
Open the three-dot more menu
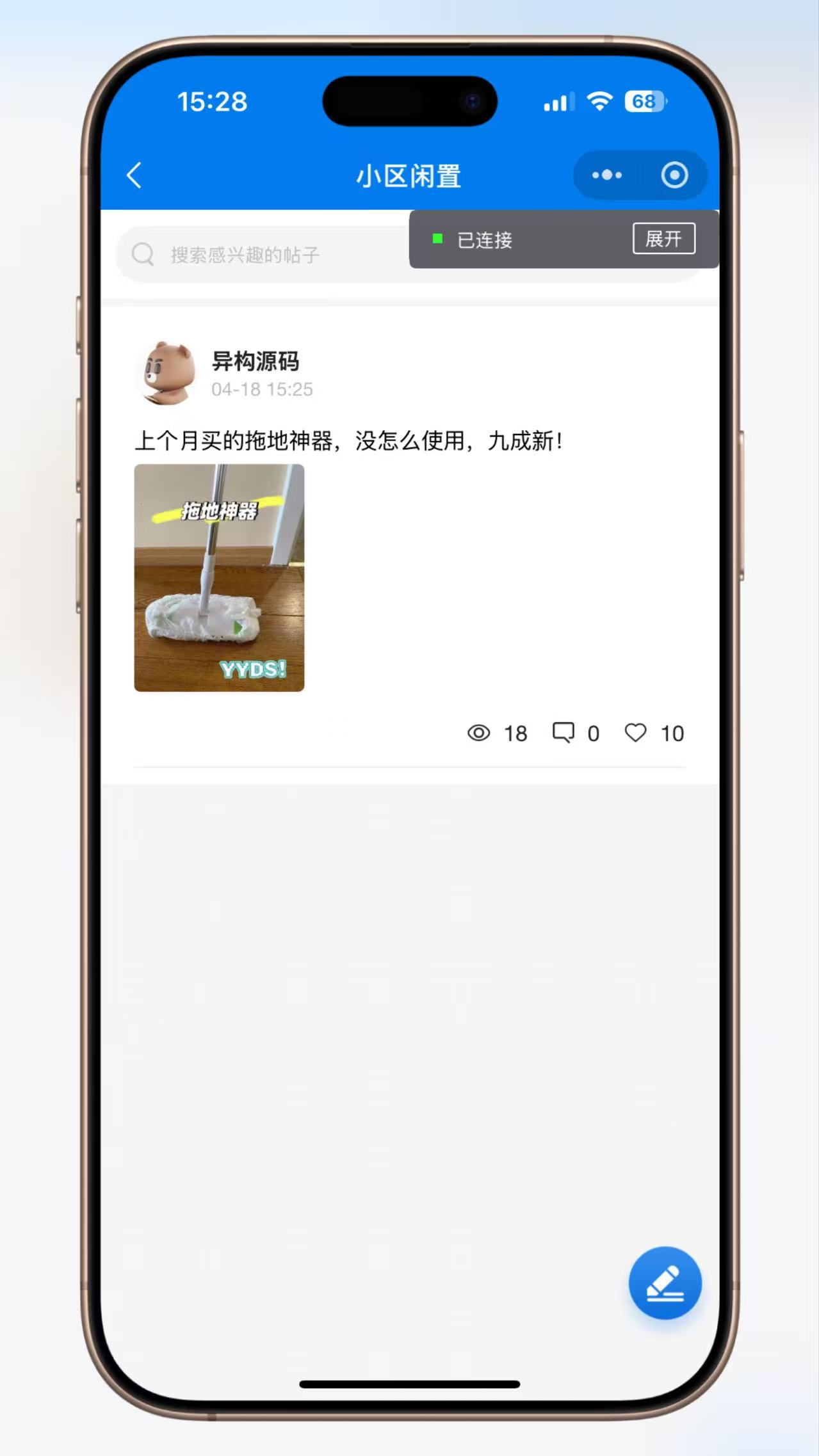click(x=606, y=175)
